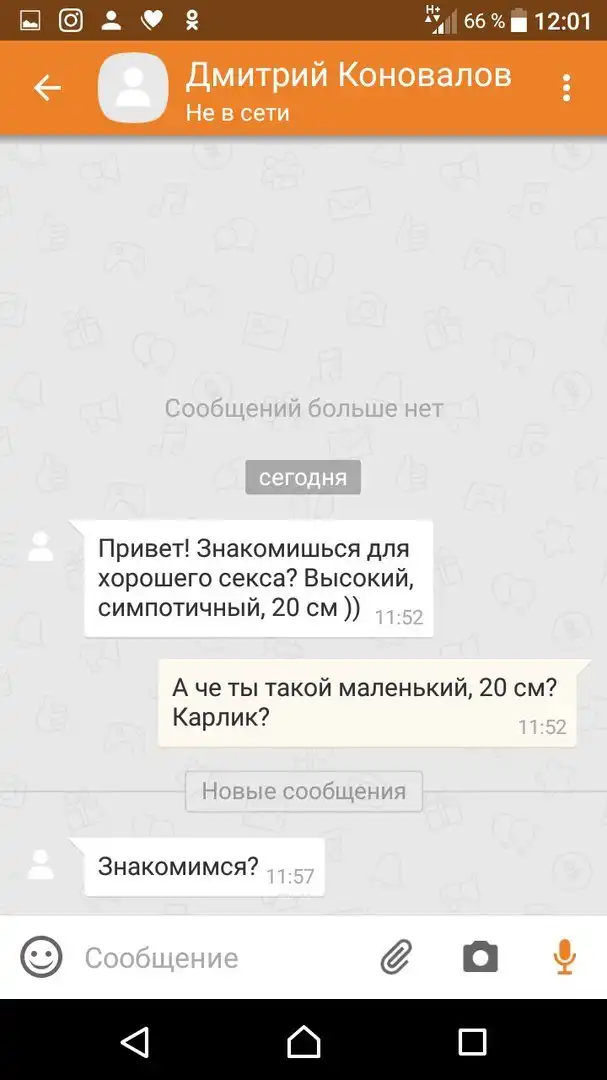Screen dimensions: 607x1080
Task: Go back from the chat
Action: pos(47,88)
